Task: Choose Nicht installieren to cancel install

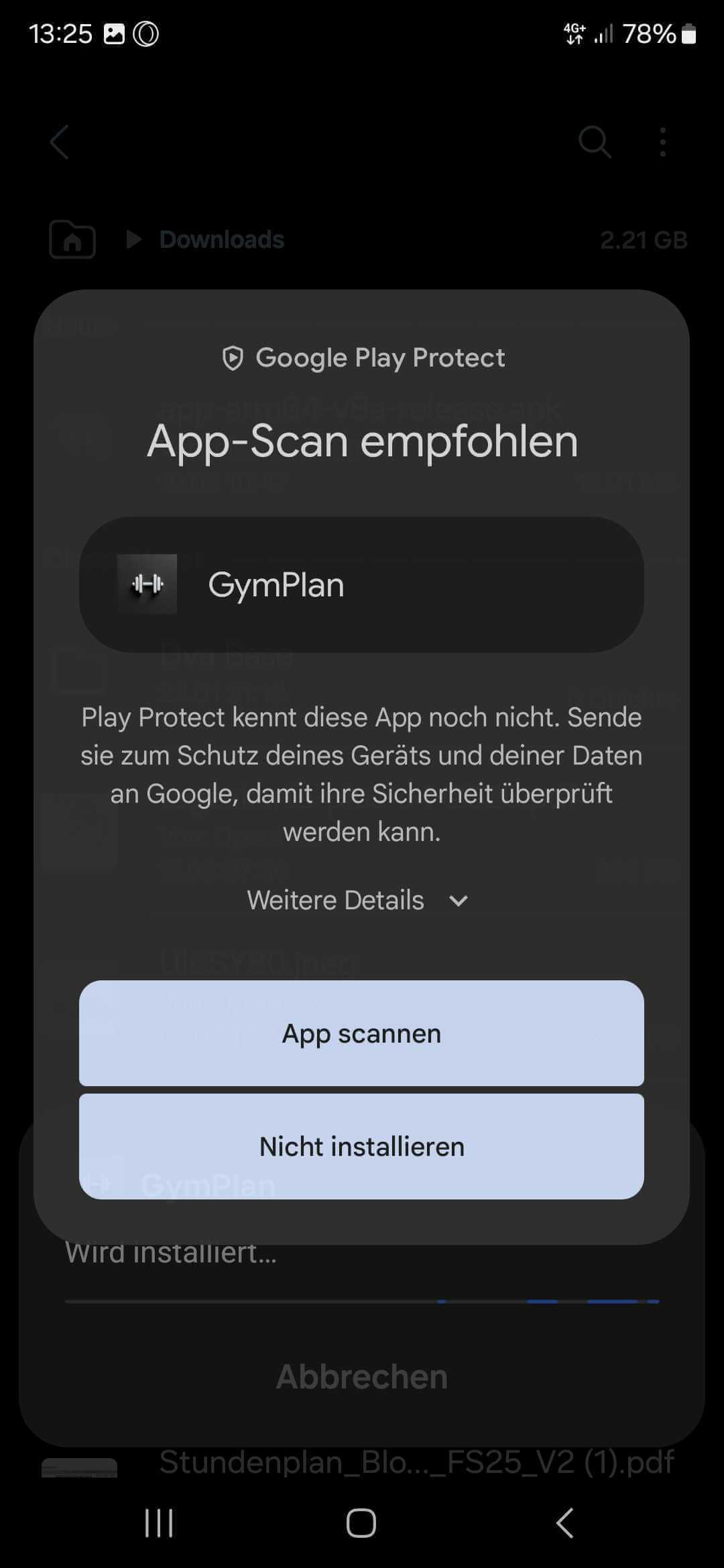Action: (361, 1147)
